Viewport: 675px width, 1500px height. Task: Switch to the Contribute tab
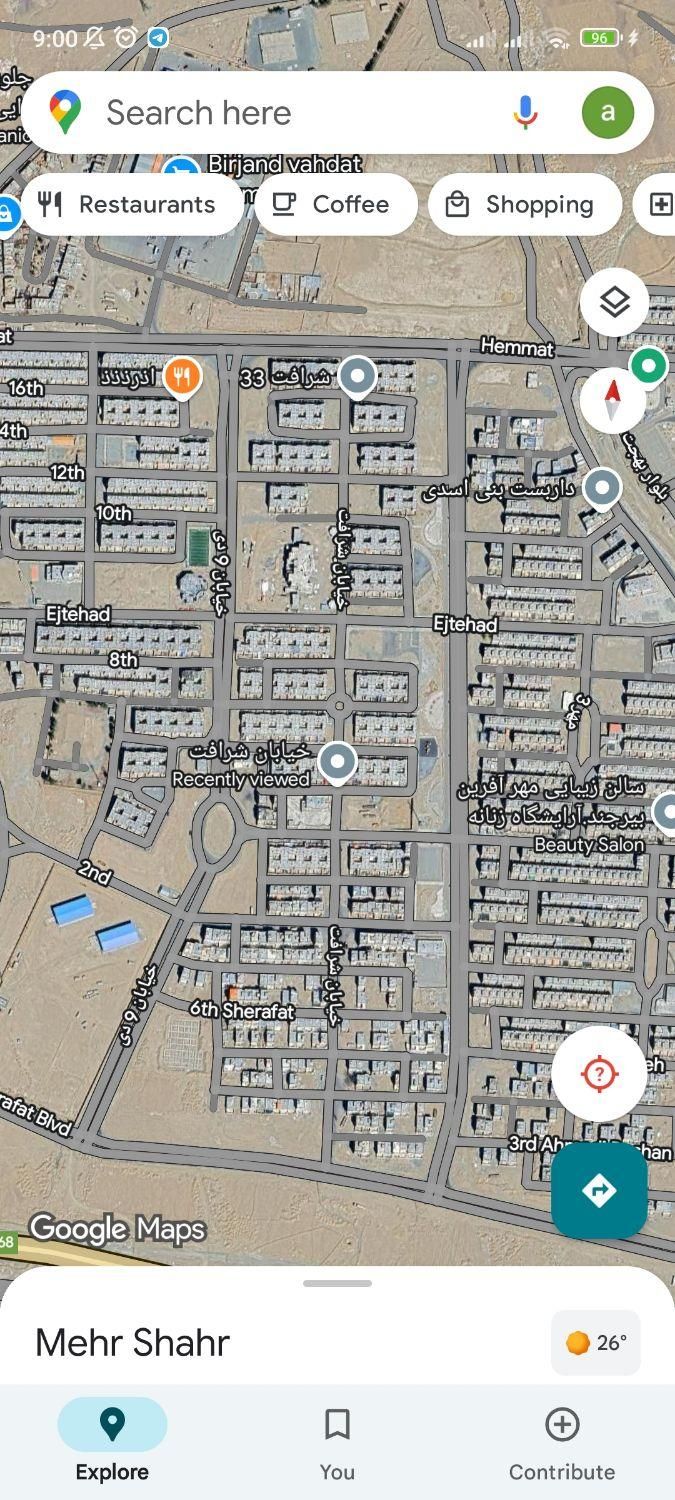pyautogui.click(x=562, y=1441)
